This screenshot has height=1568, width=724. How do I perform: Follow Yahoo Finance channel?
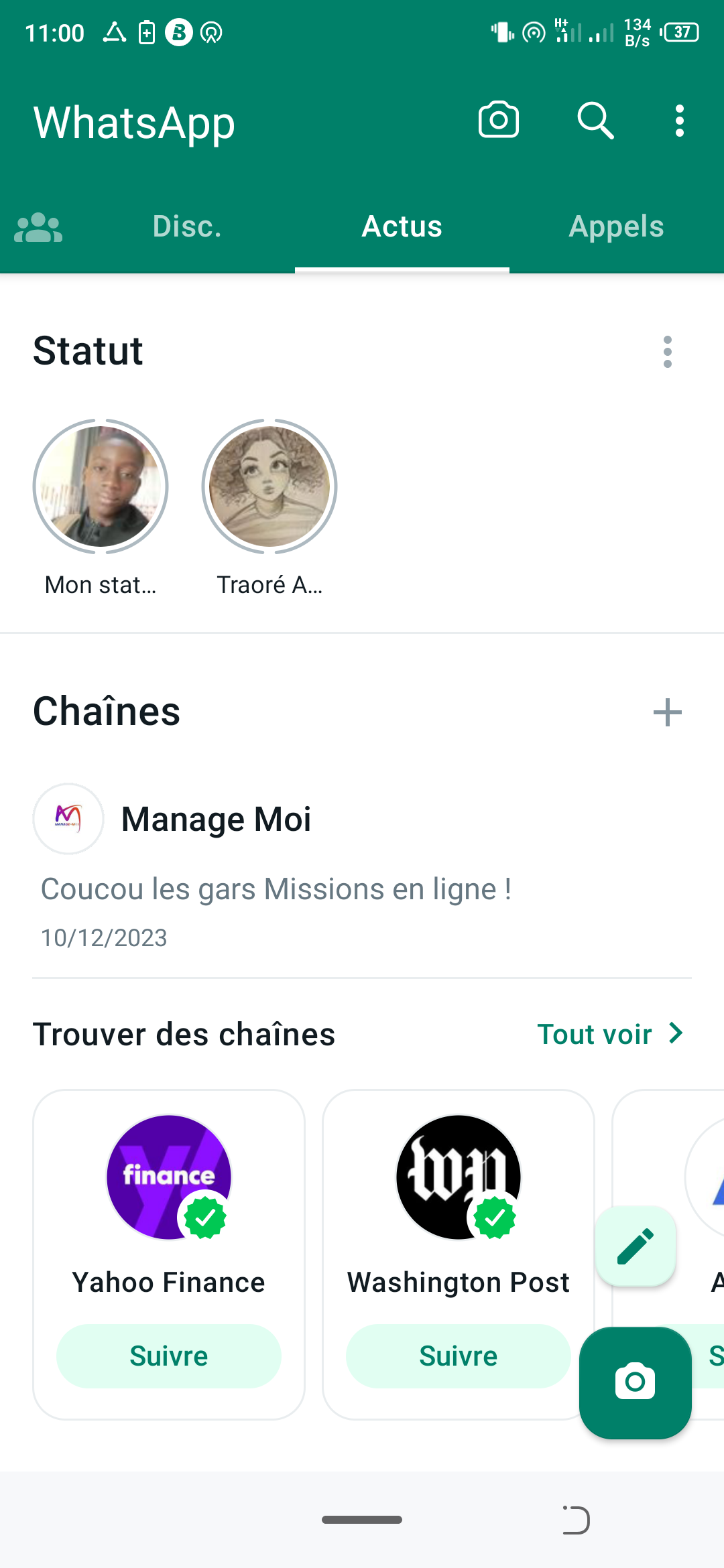[169, 1356]
